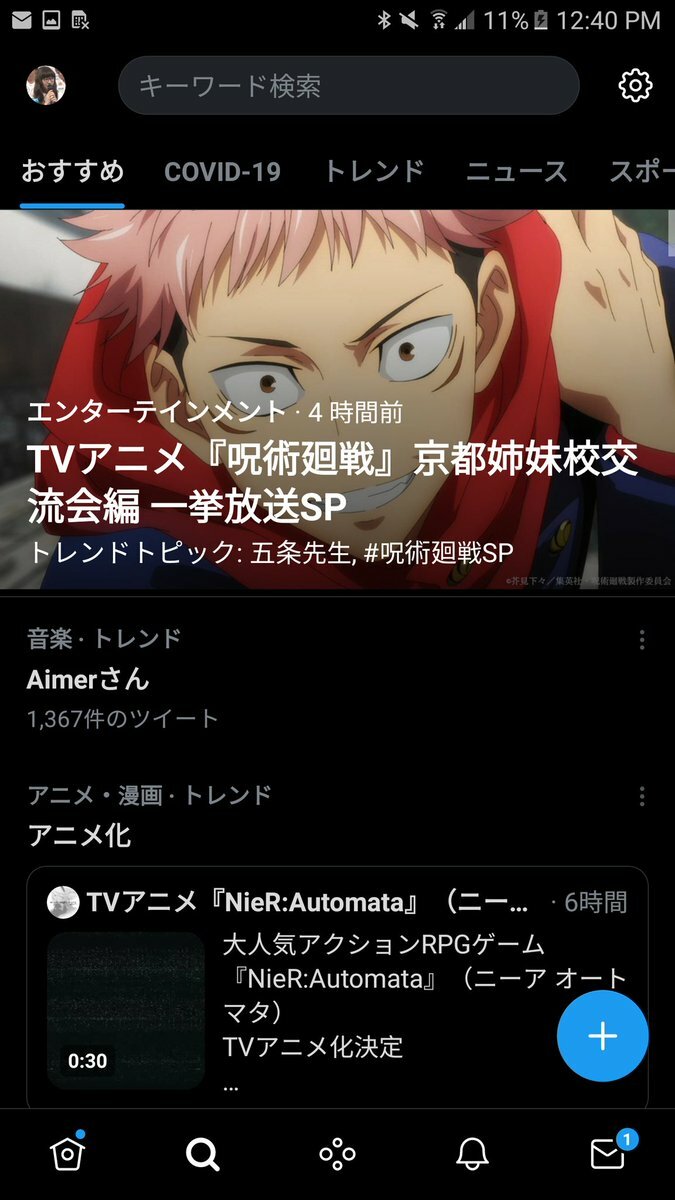Open more options for the Aimerさん trend
Viewport: 675px width, 1200px height.
(642, 640)
